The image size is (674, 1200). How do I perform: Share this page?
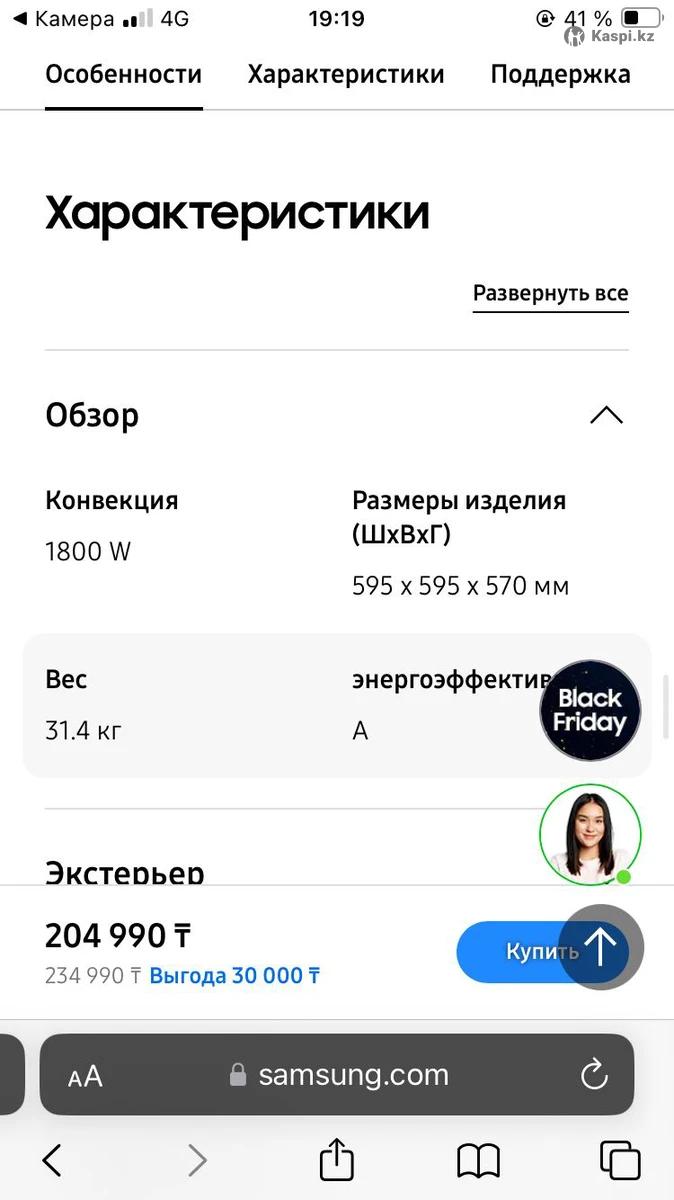pos(337,1160)
